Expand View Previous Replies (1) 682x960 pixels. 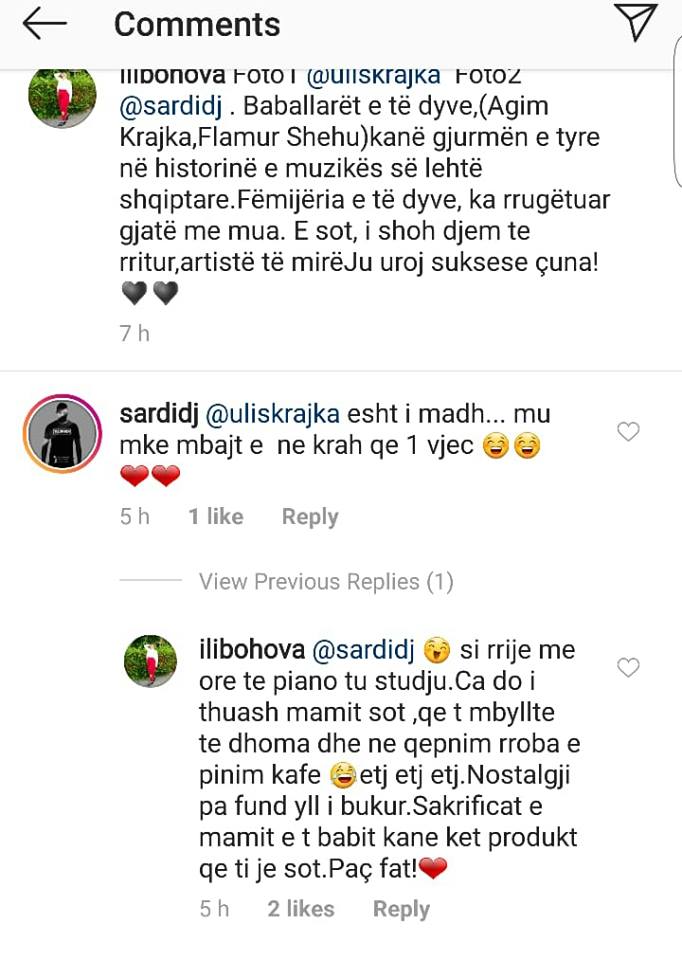pyautogui.click(x=325, y=581)
